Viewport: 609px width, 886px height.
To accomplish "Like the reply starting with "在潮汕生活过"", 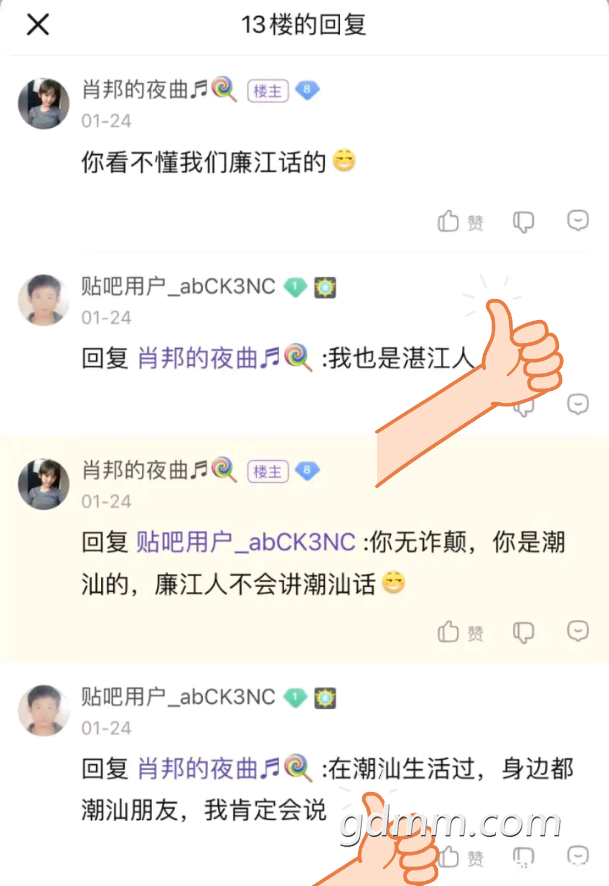I will (x=459, y=858).
